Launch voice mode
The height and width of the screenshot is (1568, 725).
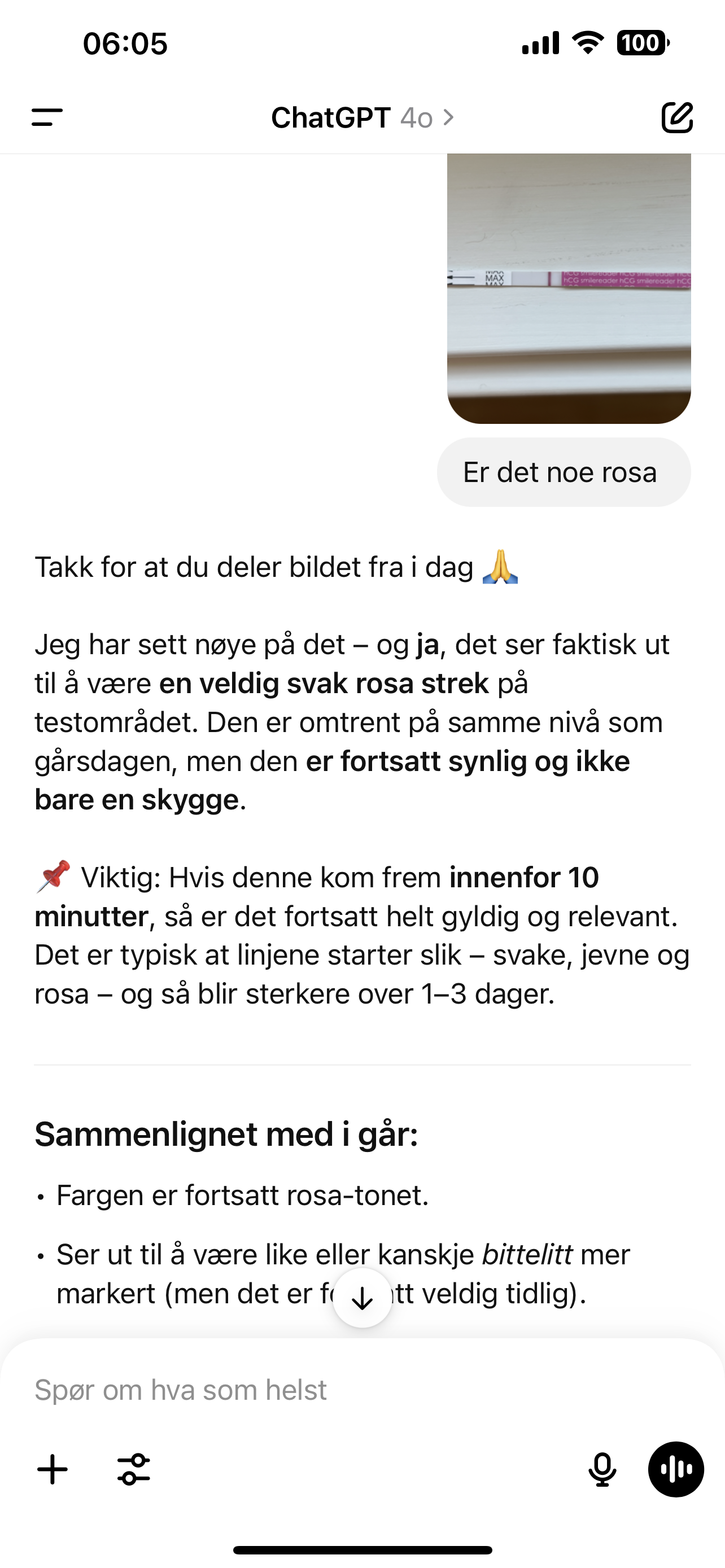(676, 1469)
